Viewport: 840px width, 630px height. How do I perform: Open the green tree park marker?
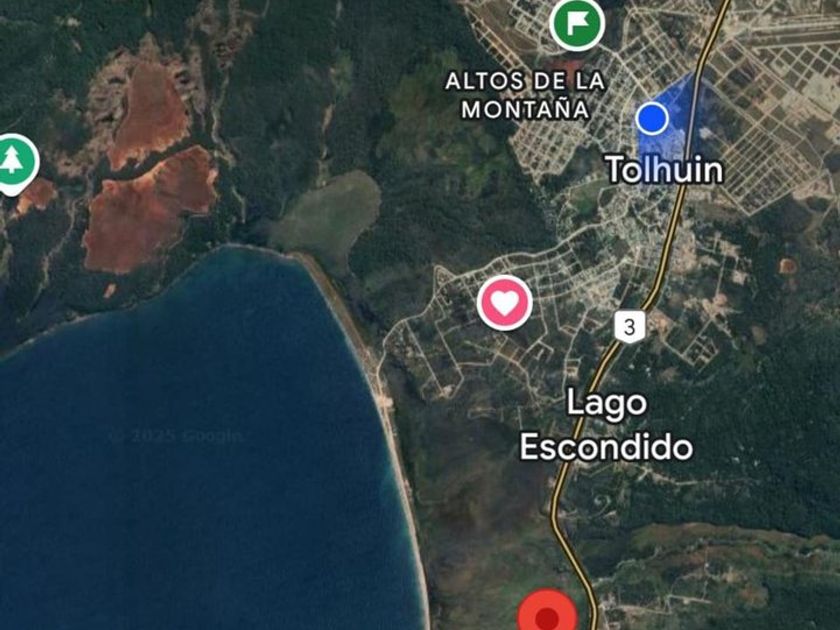tap(14, 164)
